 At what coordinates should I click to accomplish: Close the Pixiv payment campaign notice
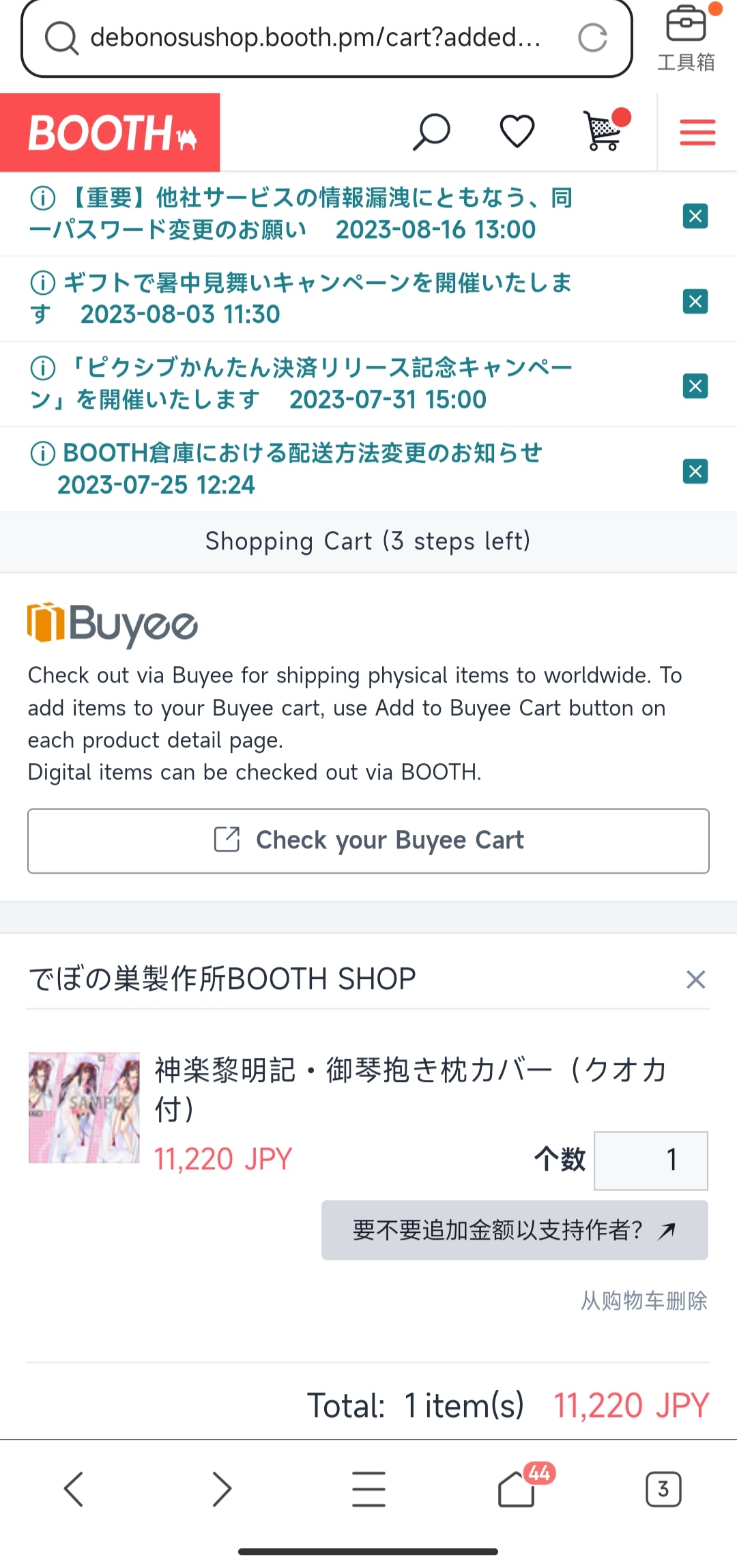coord(695,386)
